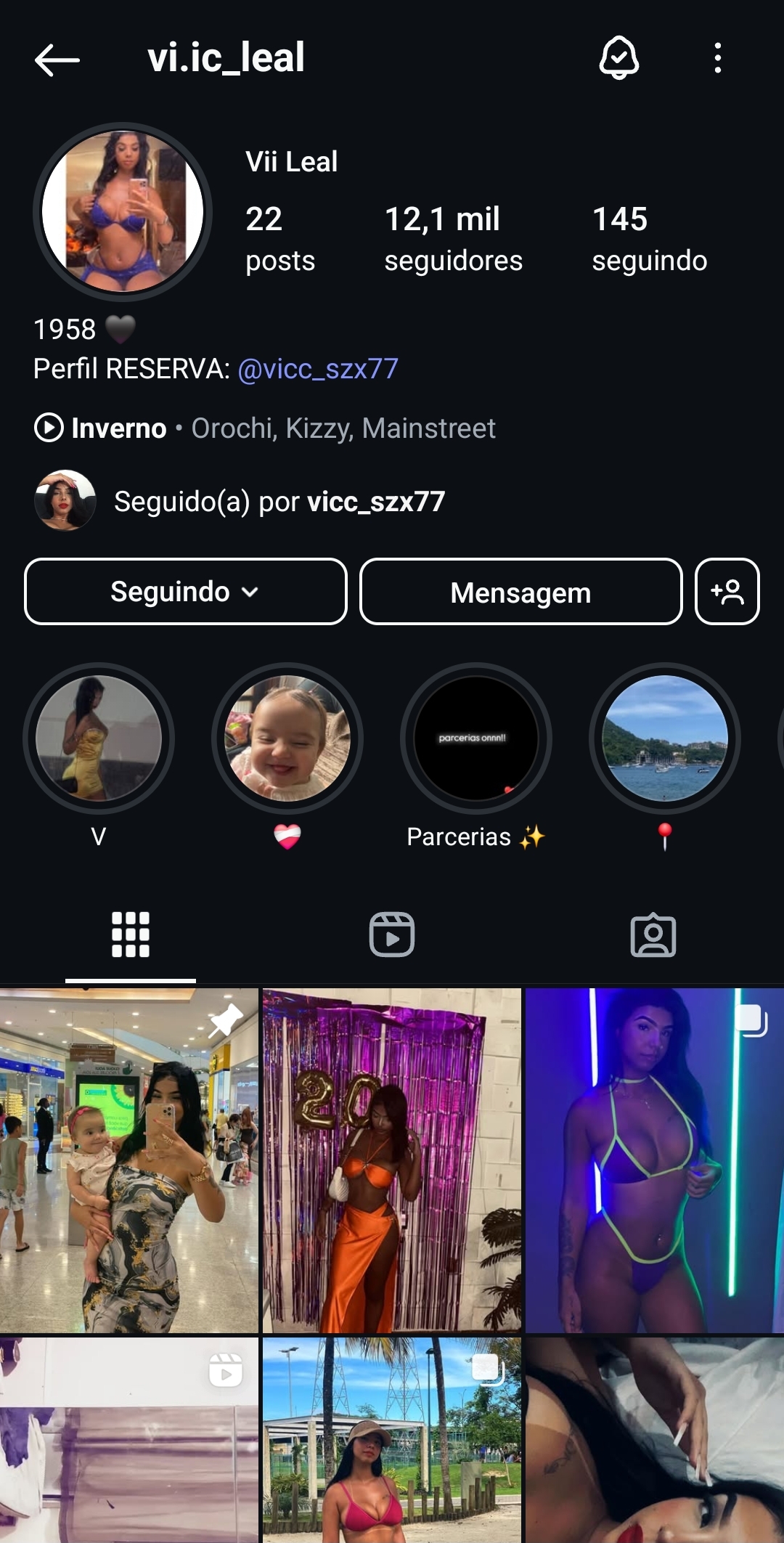The image size is (784, 1543).
Task: Open the post with purple fringe curtain
Action: coord(392,1160)
